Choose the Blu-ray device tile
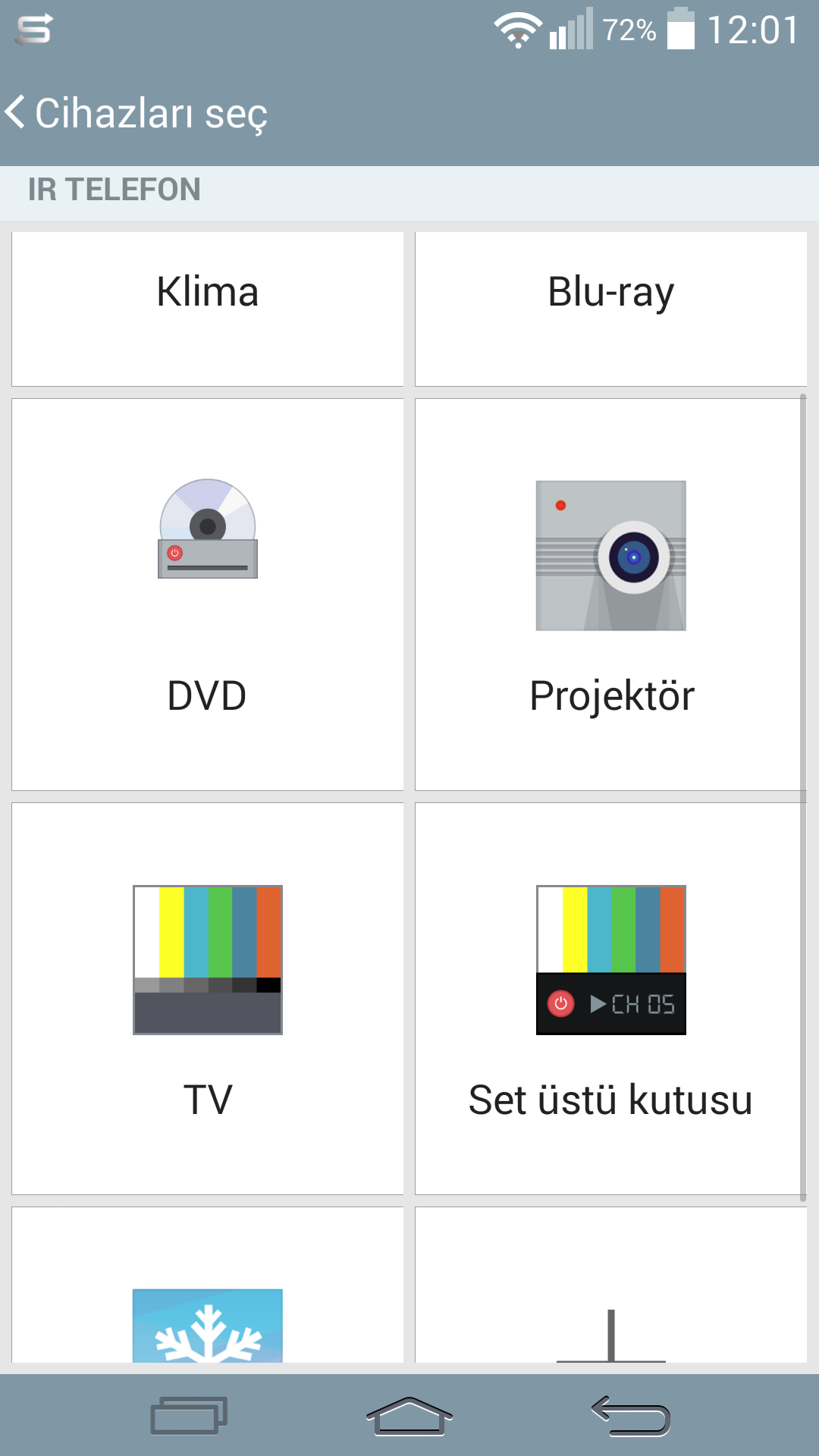 611,309
